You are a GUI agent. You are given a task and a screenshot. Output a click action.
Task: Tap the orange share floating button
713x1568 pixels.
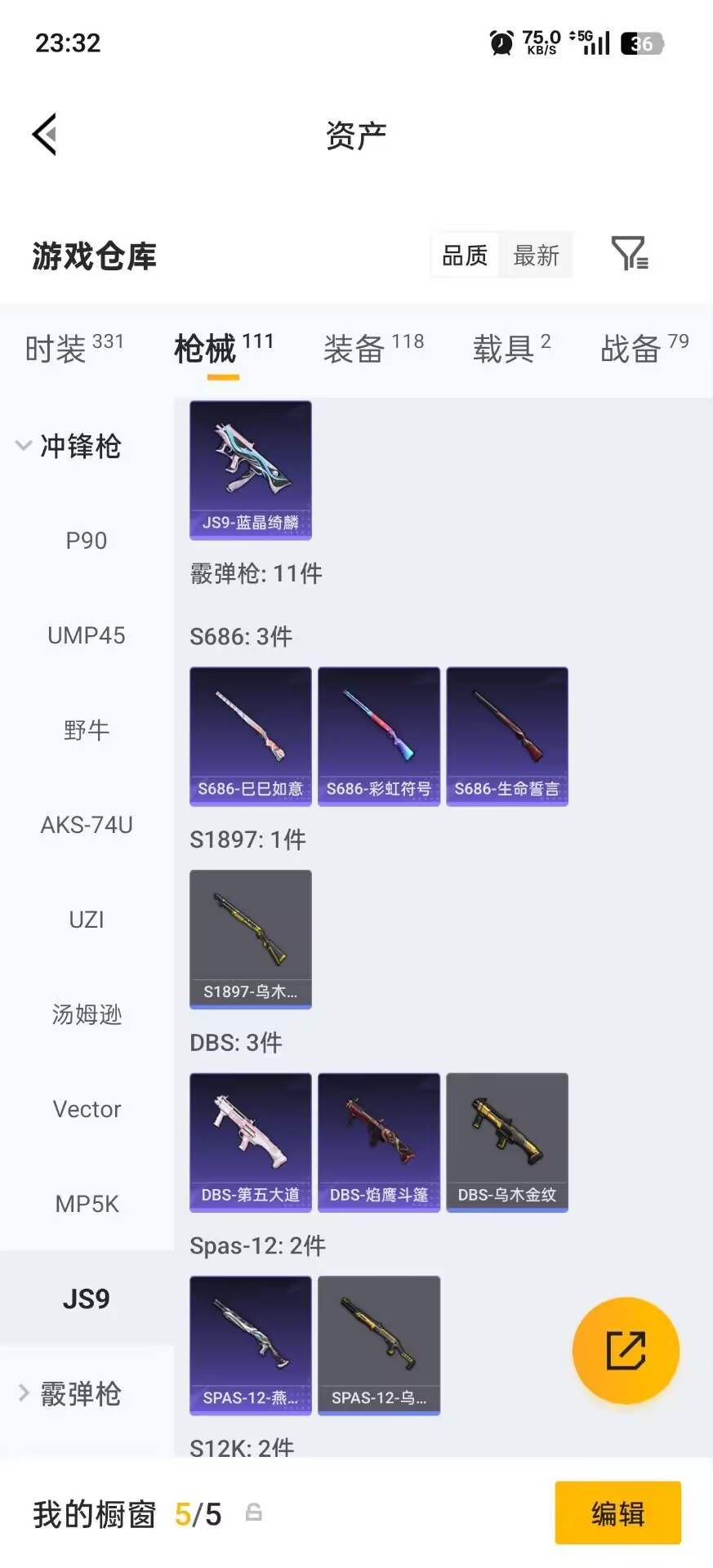pos(626,1350)
